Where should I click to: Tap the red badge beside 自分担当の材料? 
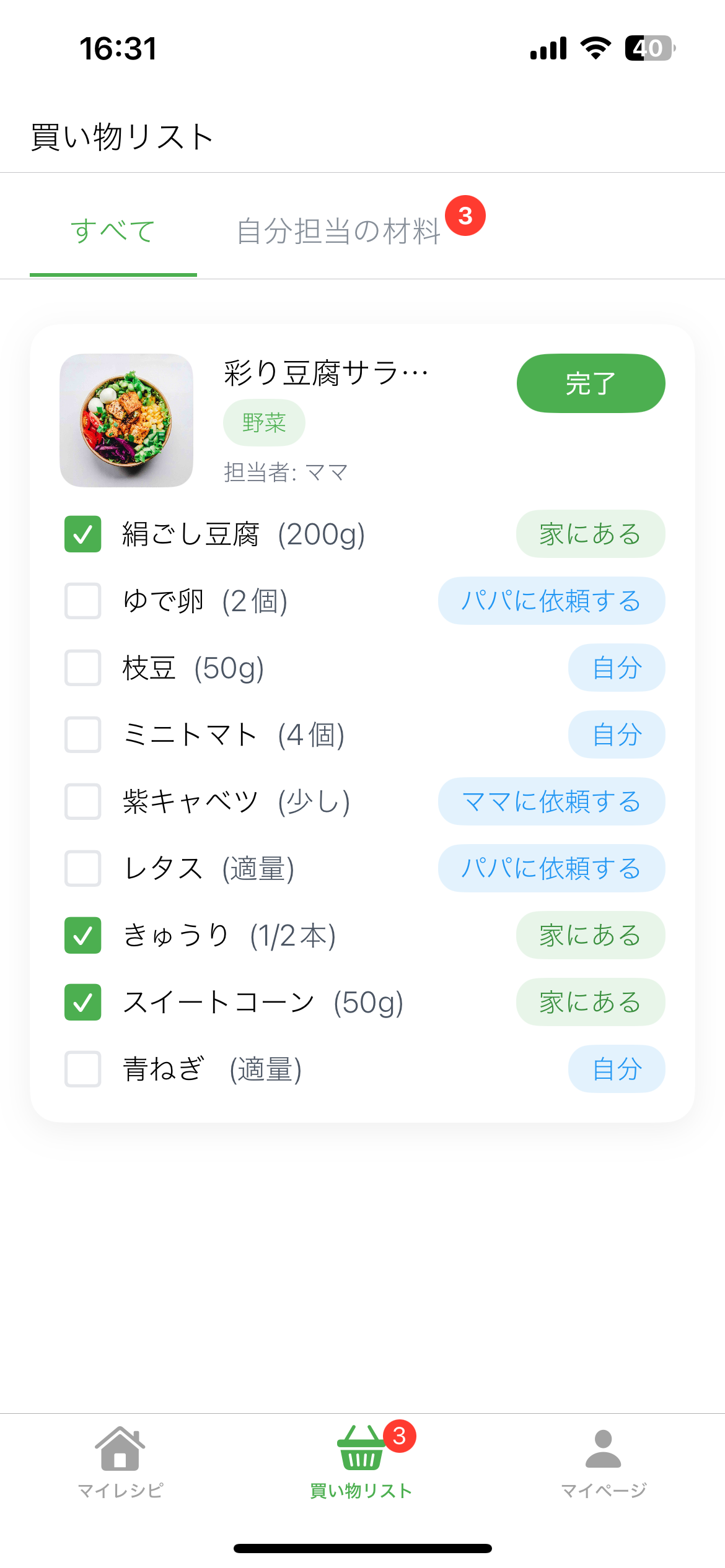(x=465, y=215)
